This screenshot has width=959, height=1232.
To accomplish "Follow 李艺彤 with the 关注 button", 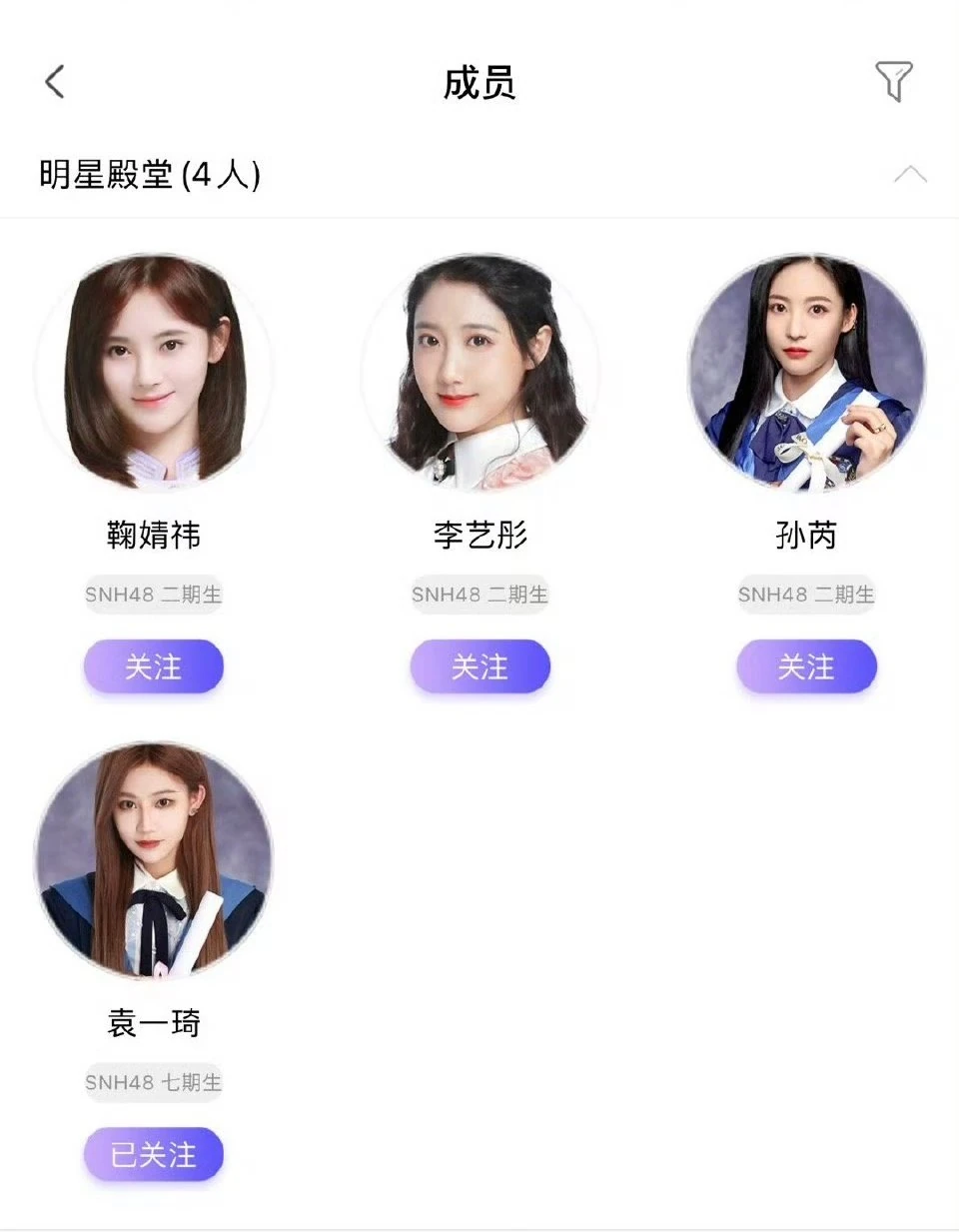I will [x=479, y=666].
